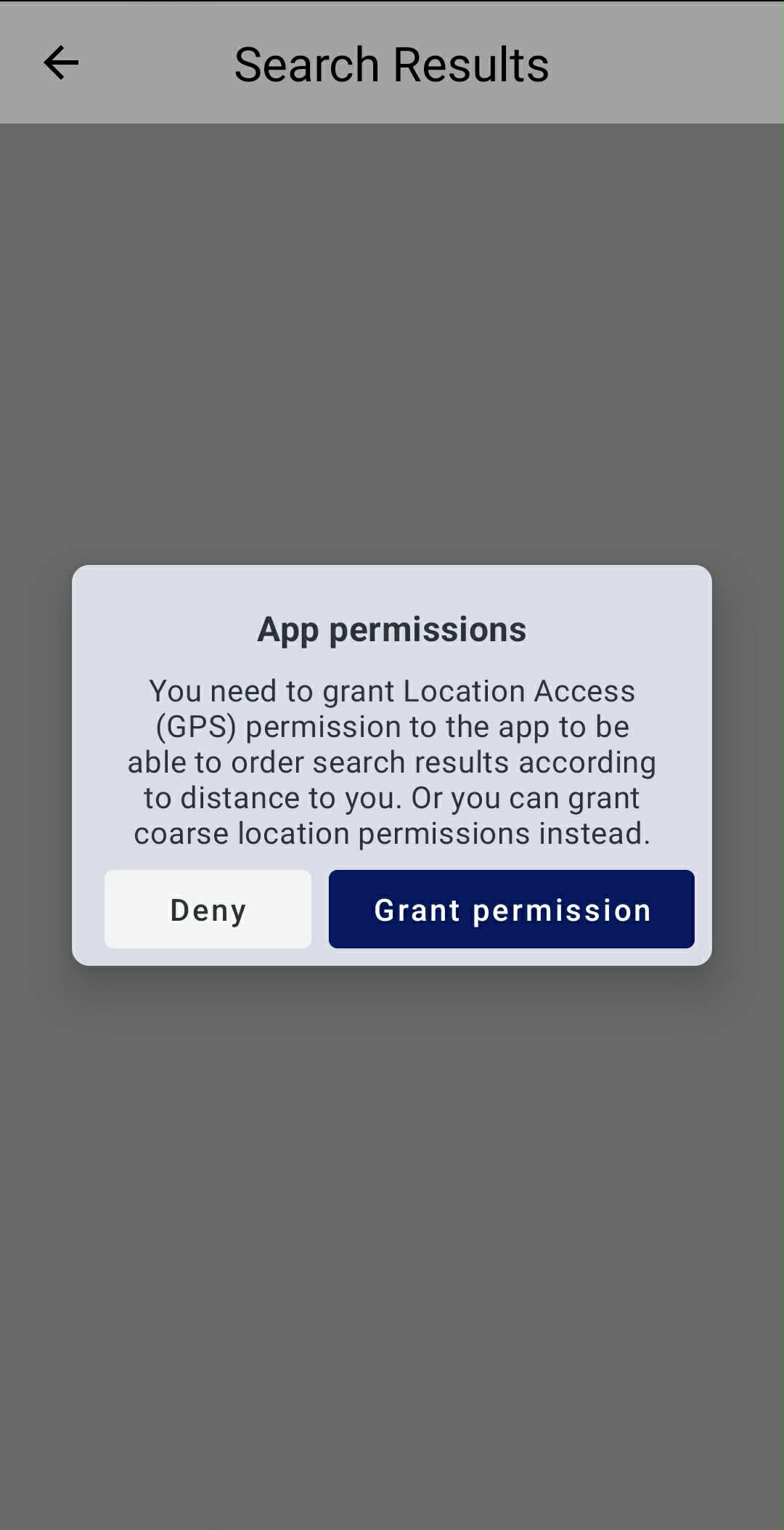Tap the Grant permission button
784x1530 pixels.
511,909
